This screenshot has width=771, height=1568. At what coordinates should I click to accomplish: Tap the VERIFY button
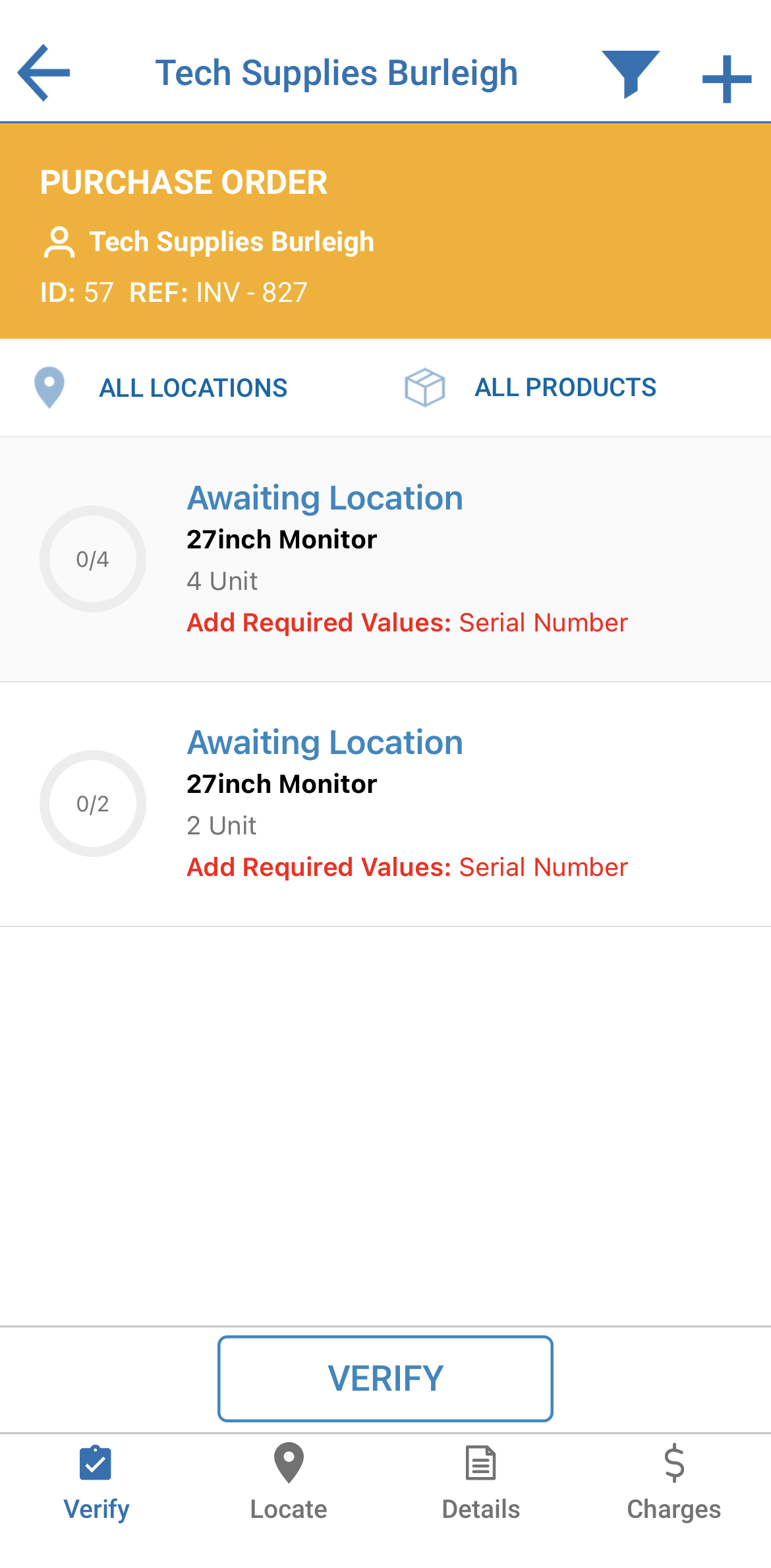pyautogui.click(x=385, y=1378)
